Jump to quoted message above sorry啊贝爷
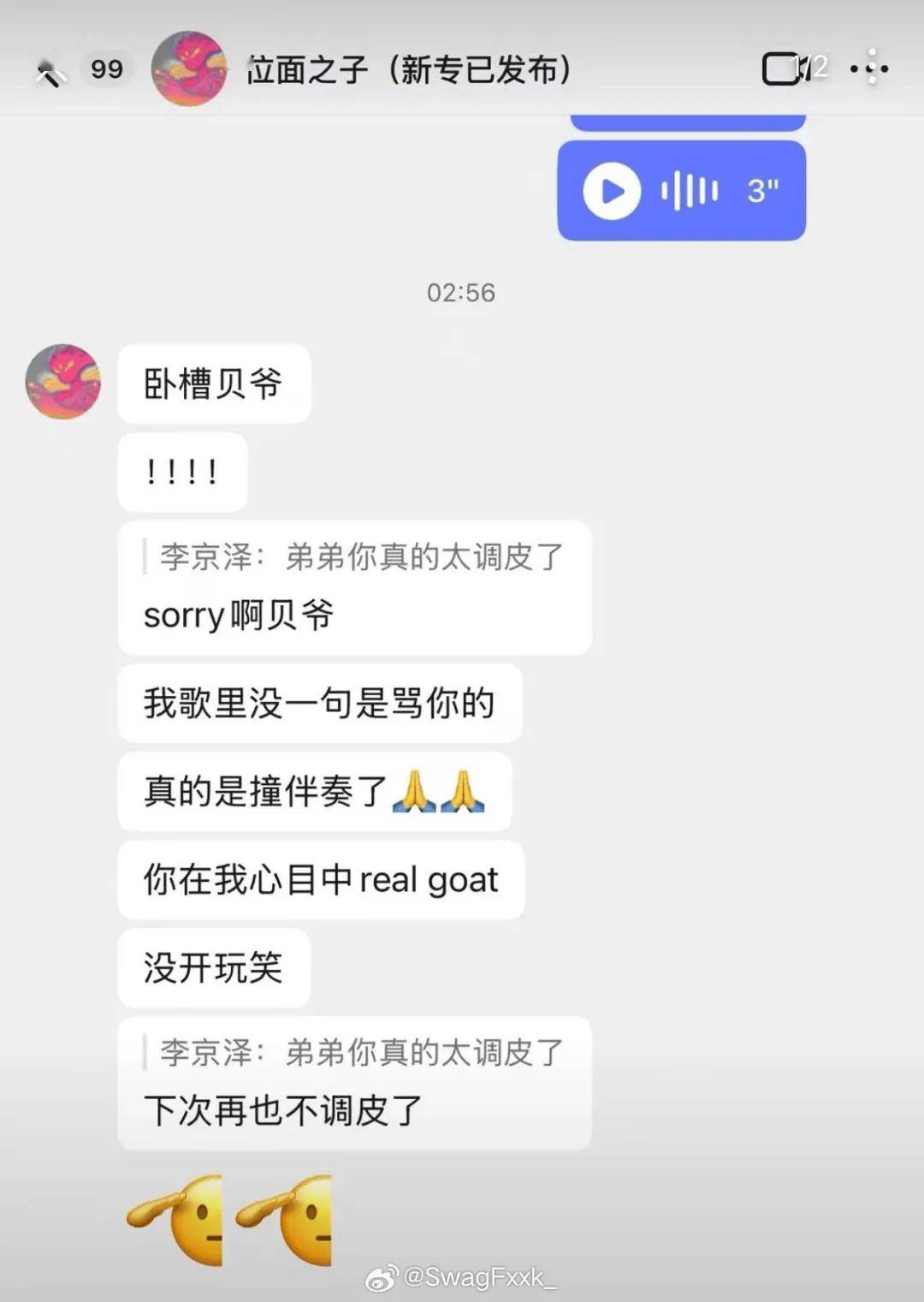924x1302 pixels. pos(360,557)
